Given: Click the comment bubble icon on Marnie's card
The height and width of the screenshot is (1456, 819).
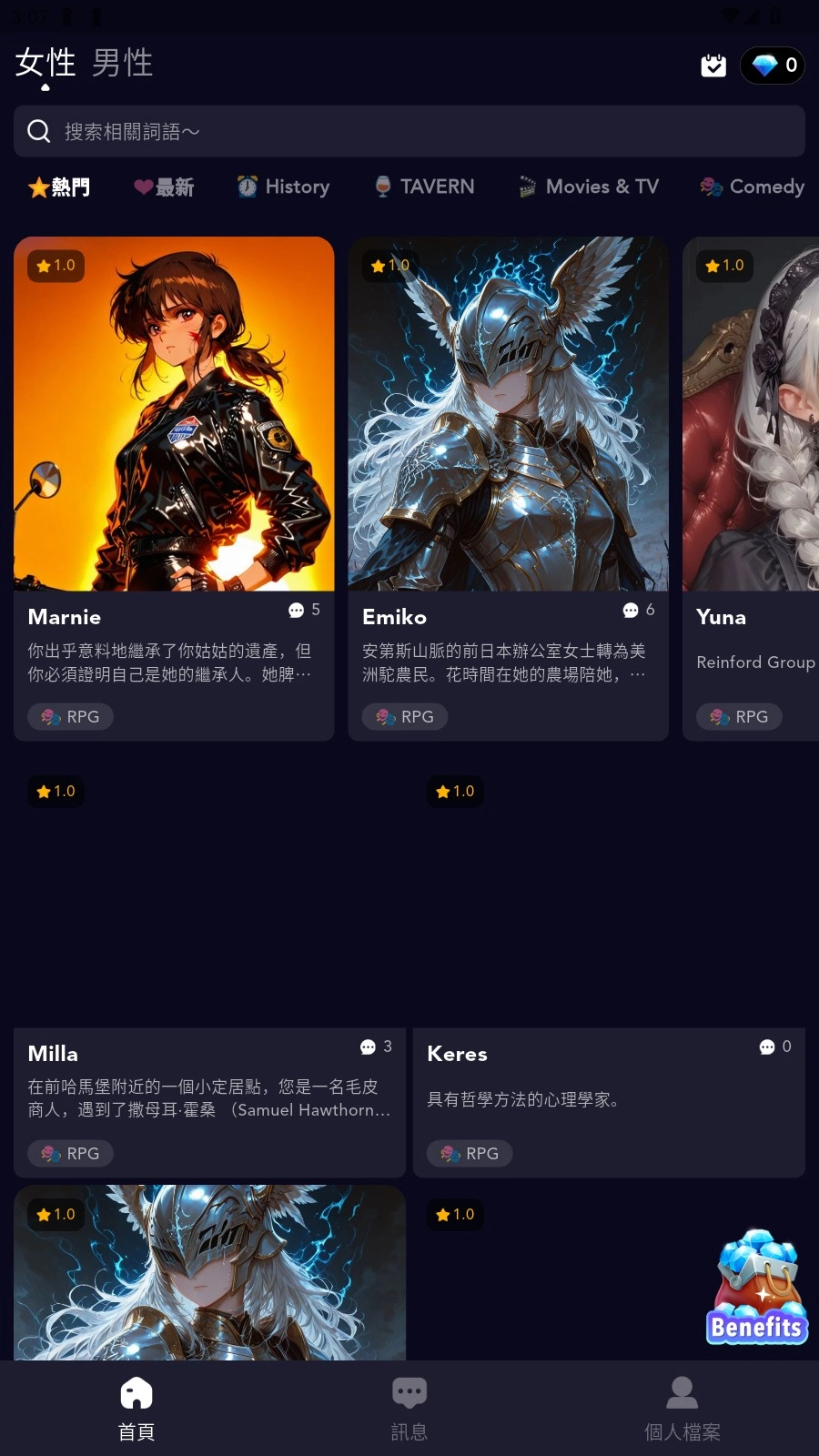Looking at the screenshot, I should (297, 610).
